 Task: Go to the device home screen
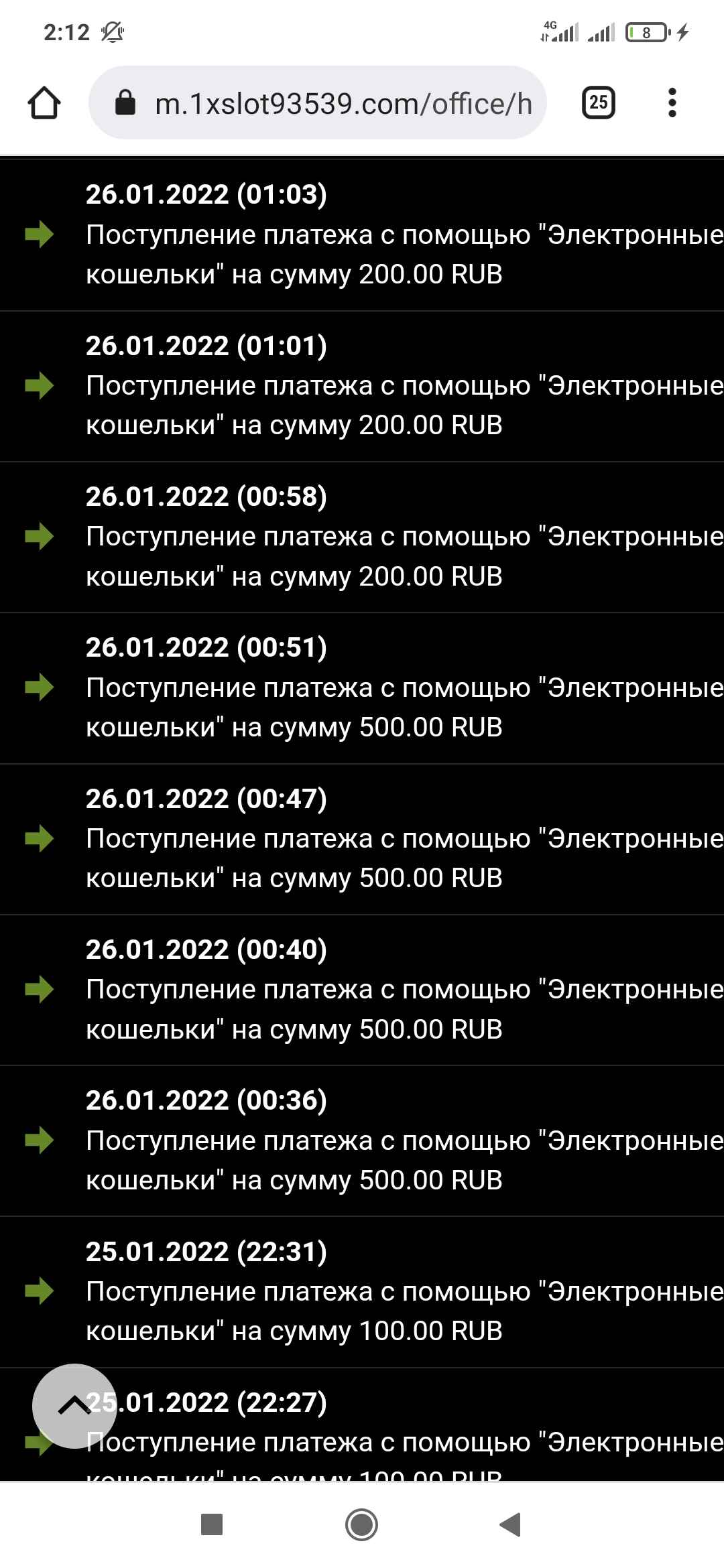click(361, 1524)
